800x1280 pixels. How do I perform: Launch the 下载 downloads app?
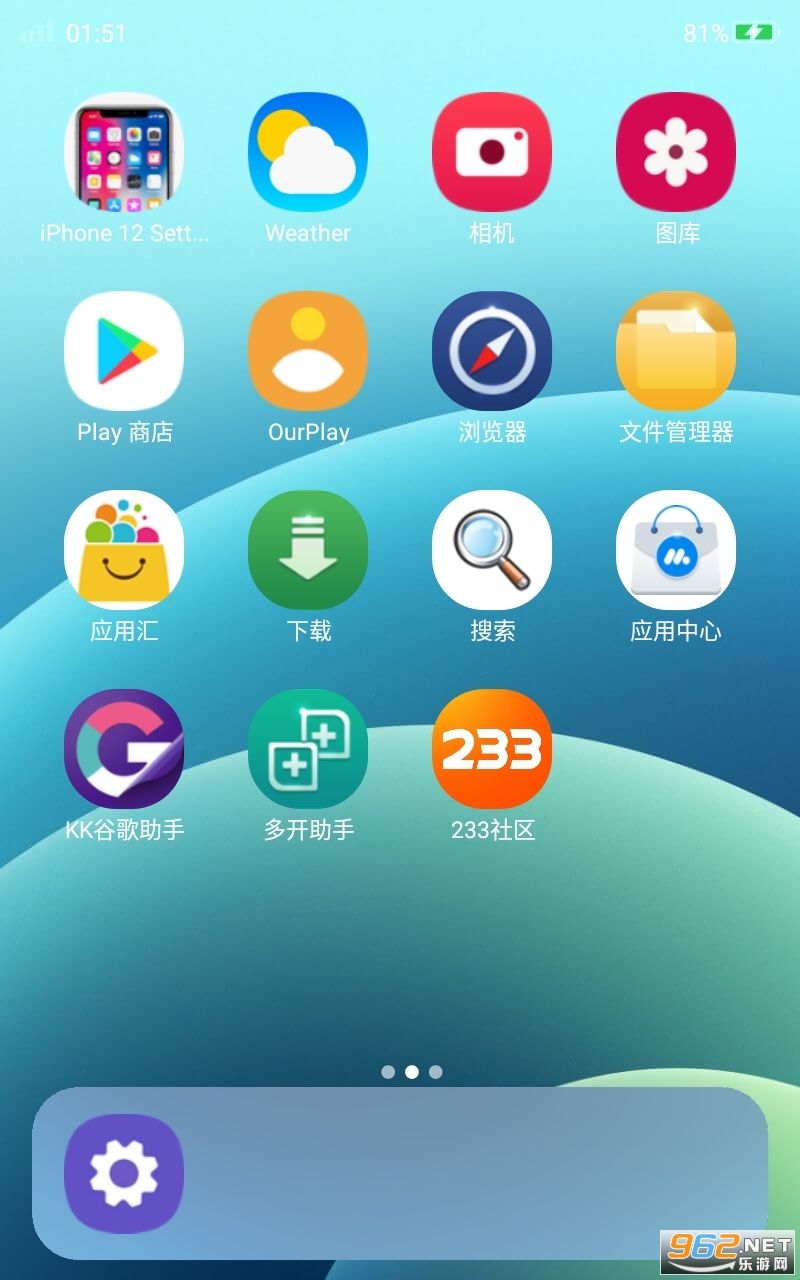pos(308,550)
